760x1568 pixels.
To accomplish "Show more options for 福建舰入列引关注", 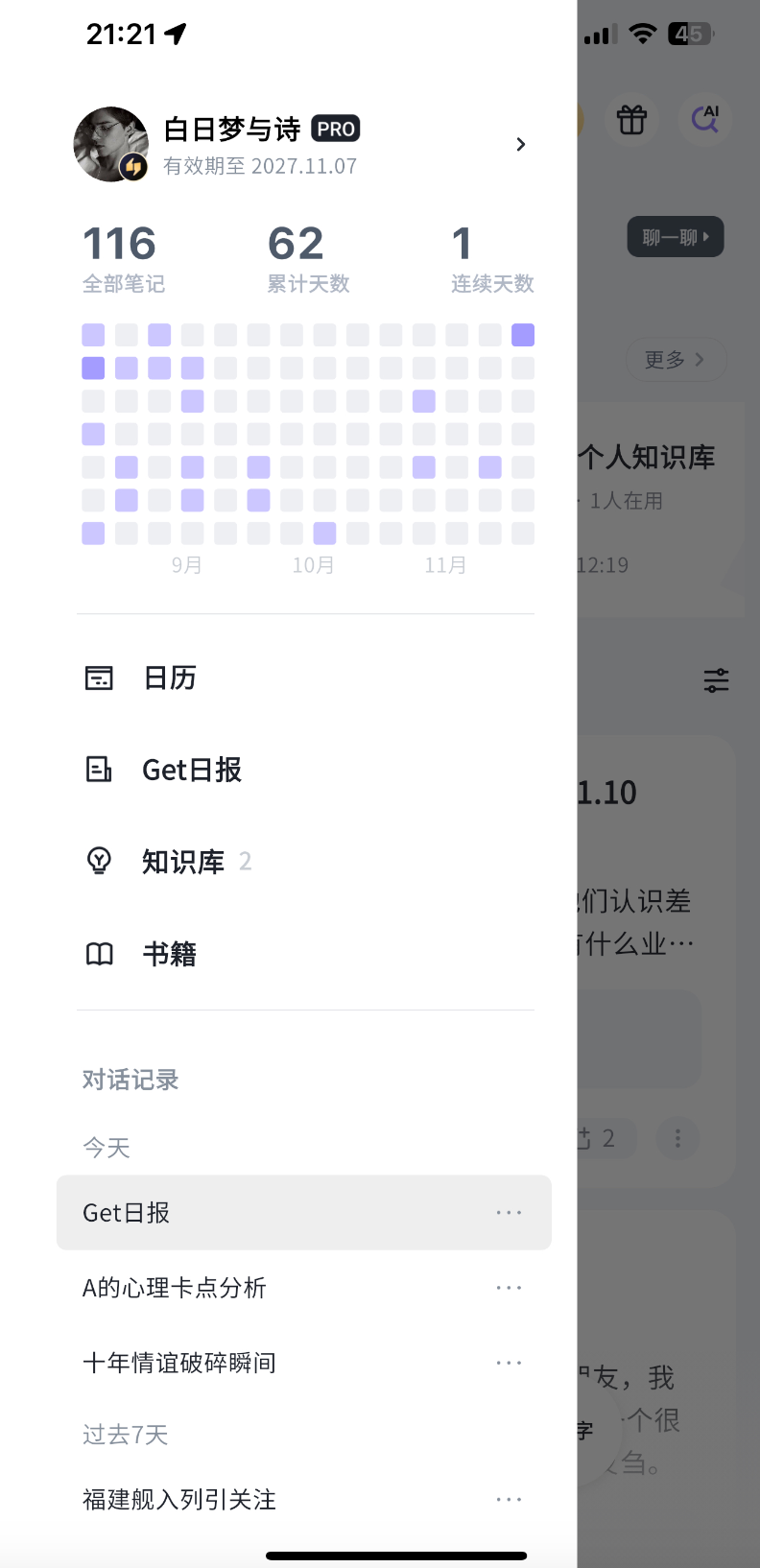I will [x=509, y=1500].
